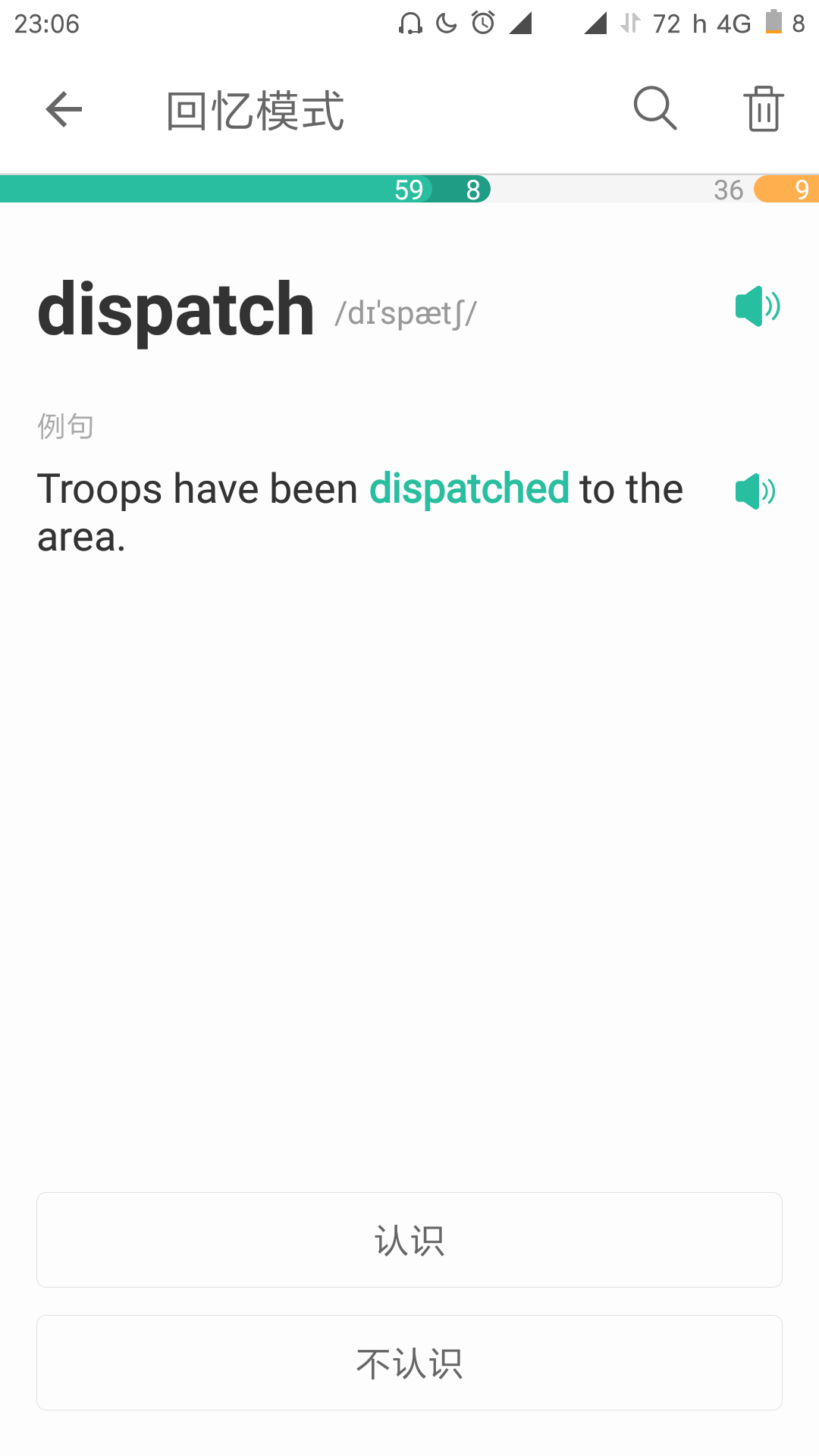Image resolution: width=819 pixels, height=1456 pixels.
Task: Delete this word with trash icon
Action: pos(763,109)
